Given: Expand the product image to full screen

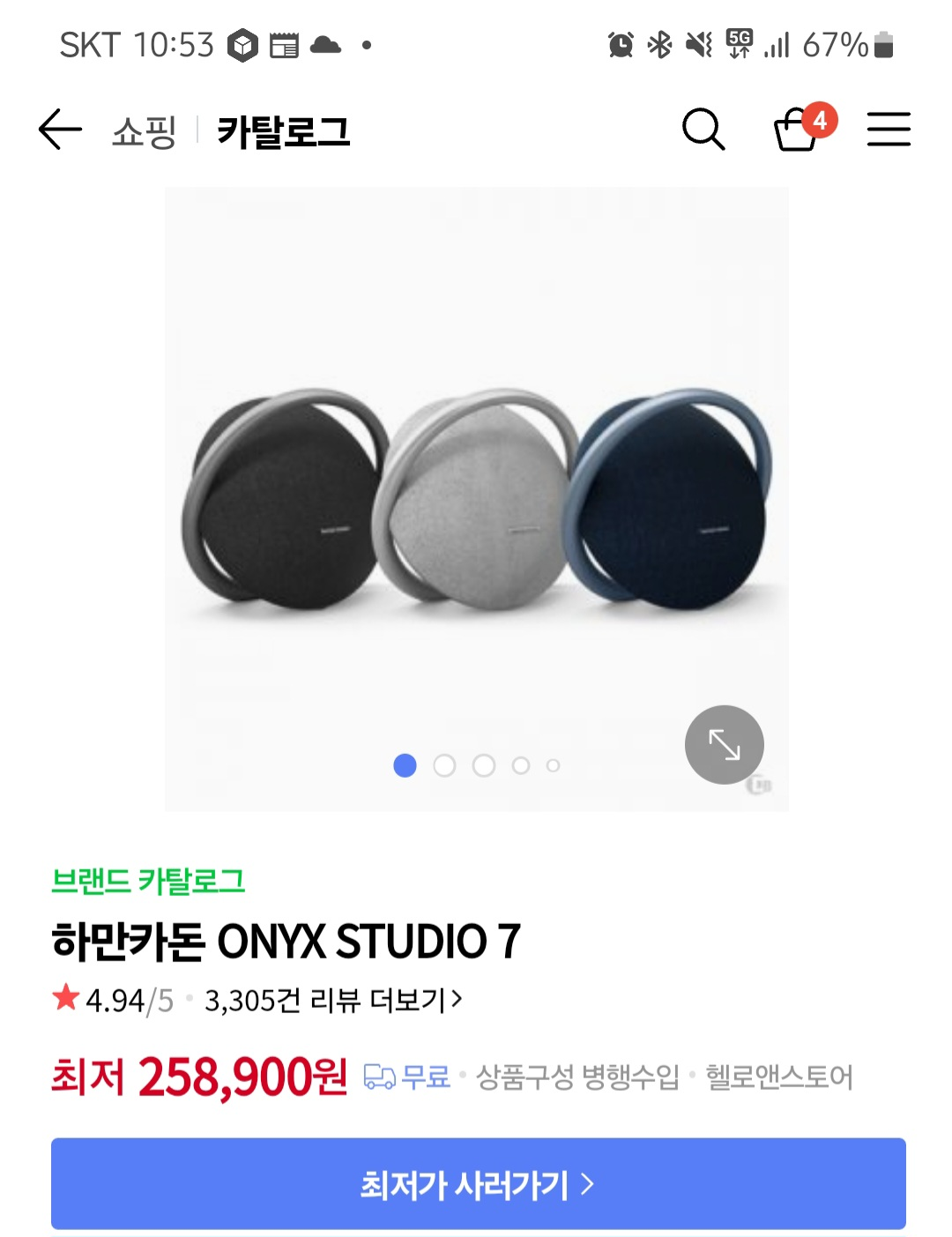Looking at the screenshot, I should pyautogui.click(x=724, y=745).
